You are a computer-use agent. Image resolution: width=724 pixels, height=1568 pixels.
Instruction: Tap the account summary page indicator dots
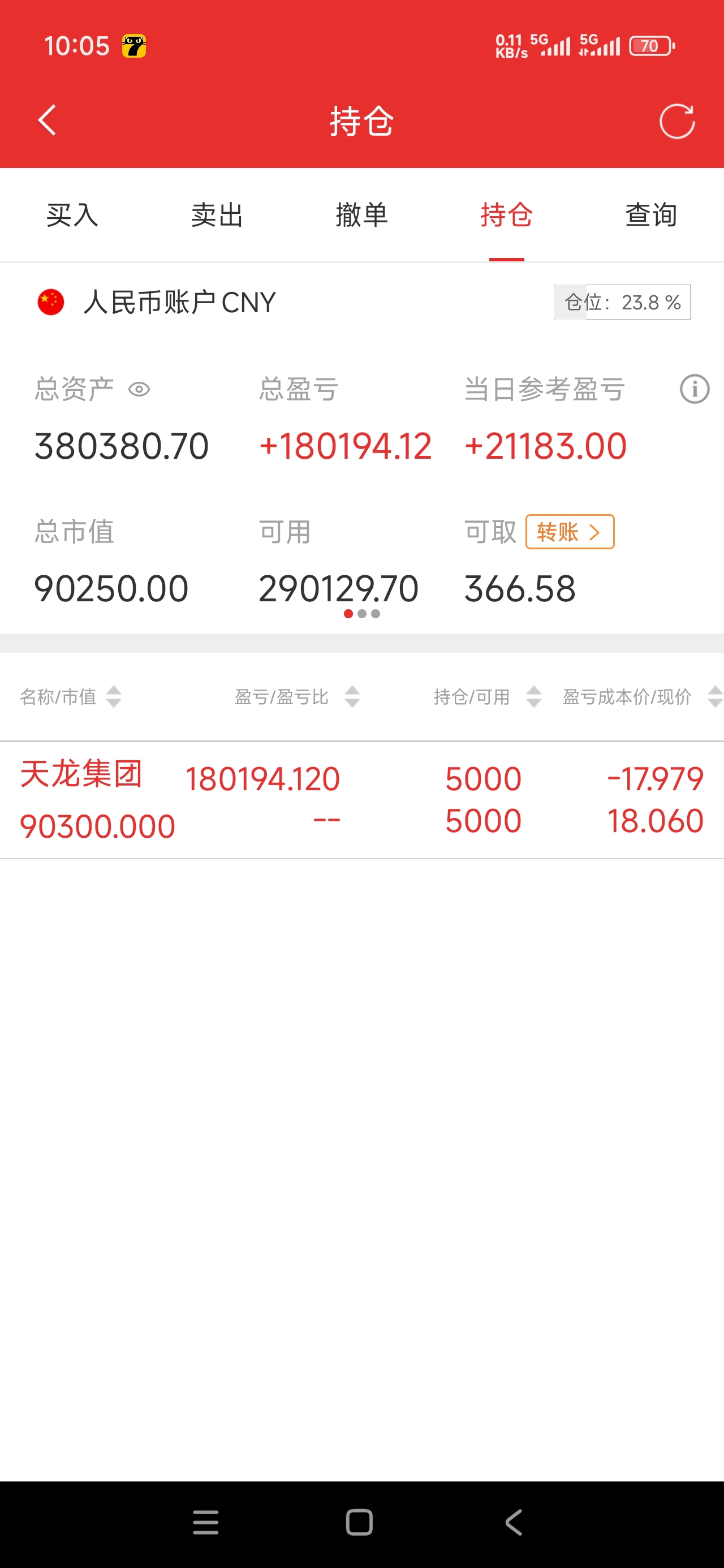point(361,614)
